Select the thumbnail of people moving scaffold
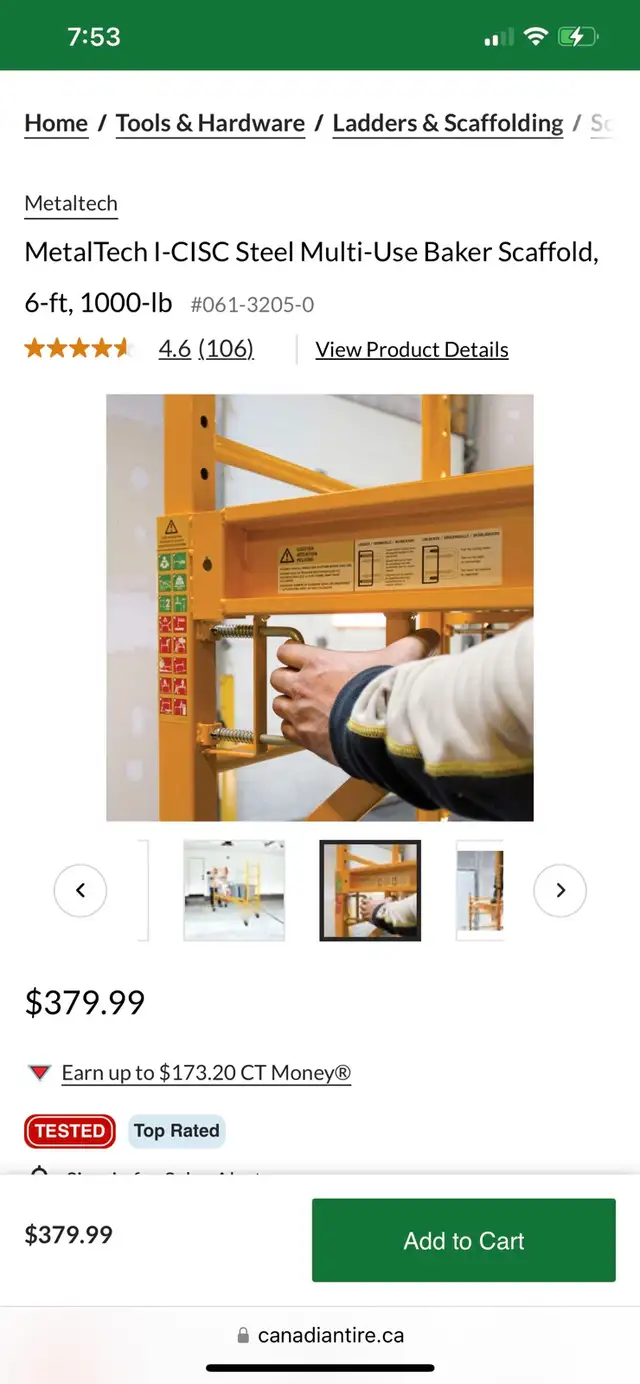This screenshot has width=640, height=1384. (x=234, y=890)
